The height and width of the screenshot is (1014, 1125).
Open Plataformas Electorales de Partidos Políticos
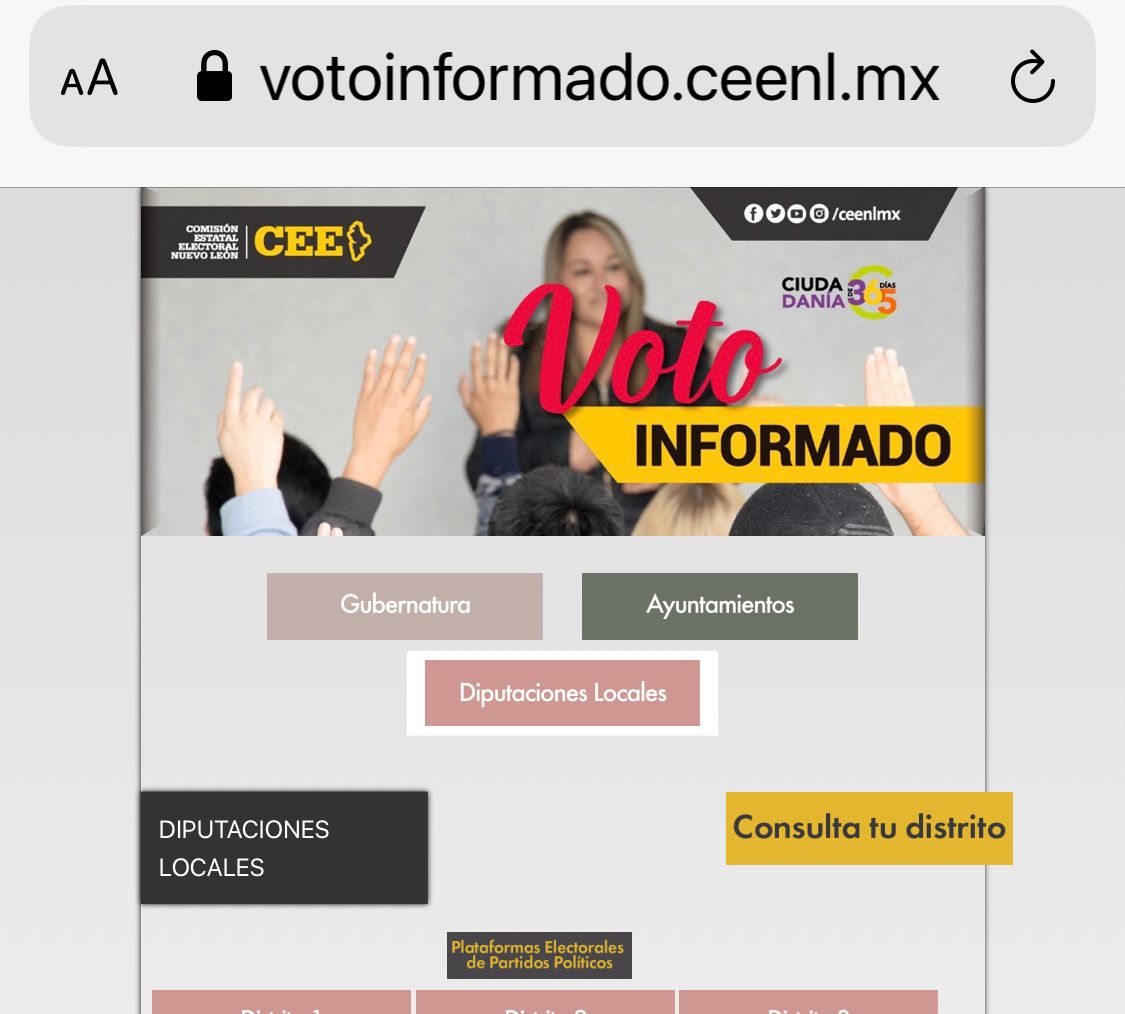point(539,955)
